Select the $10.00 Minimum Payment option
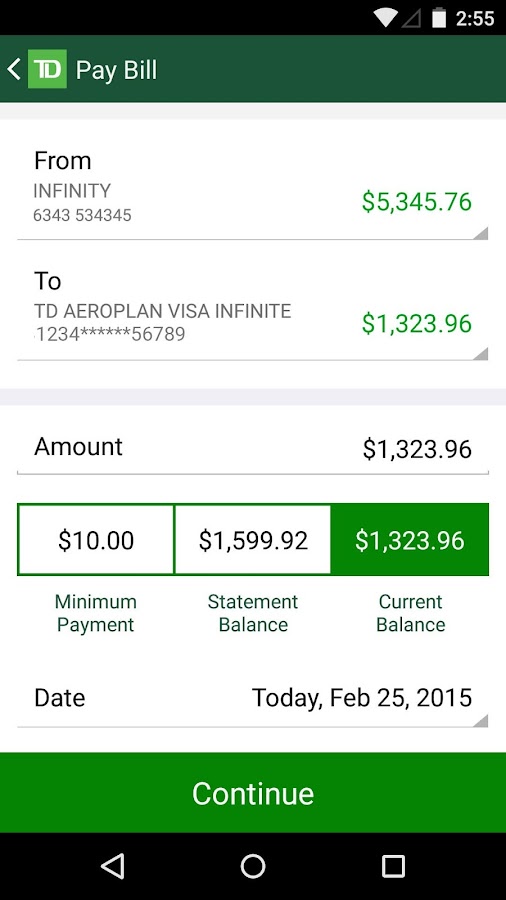 (x=96, y=540)
